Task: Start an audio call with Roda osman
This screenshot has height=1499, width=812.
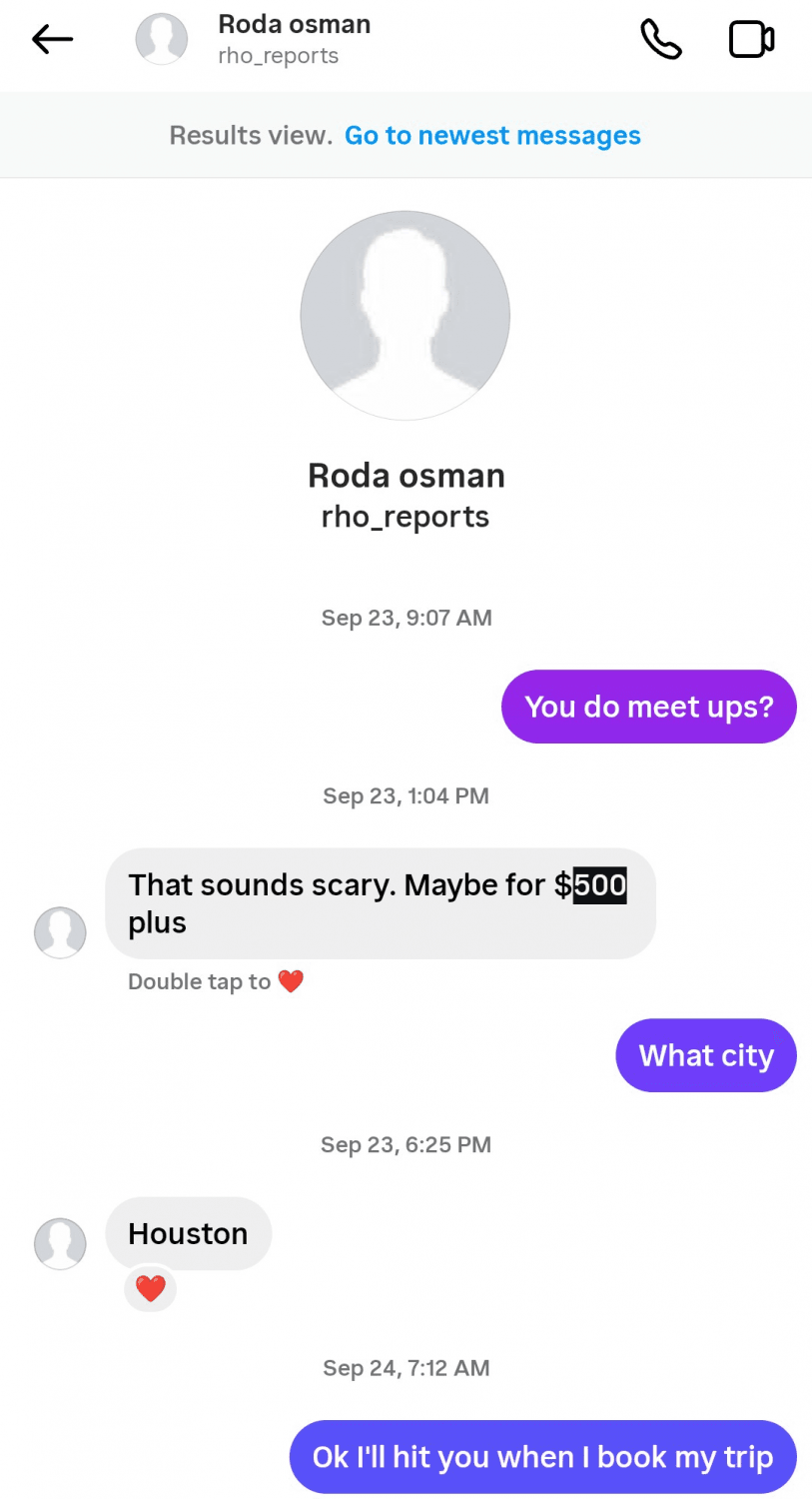Action: point(660,40)
